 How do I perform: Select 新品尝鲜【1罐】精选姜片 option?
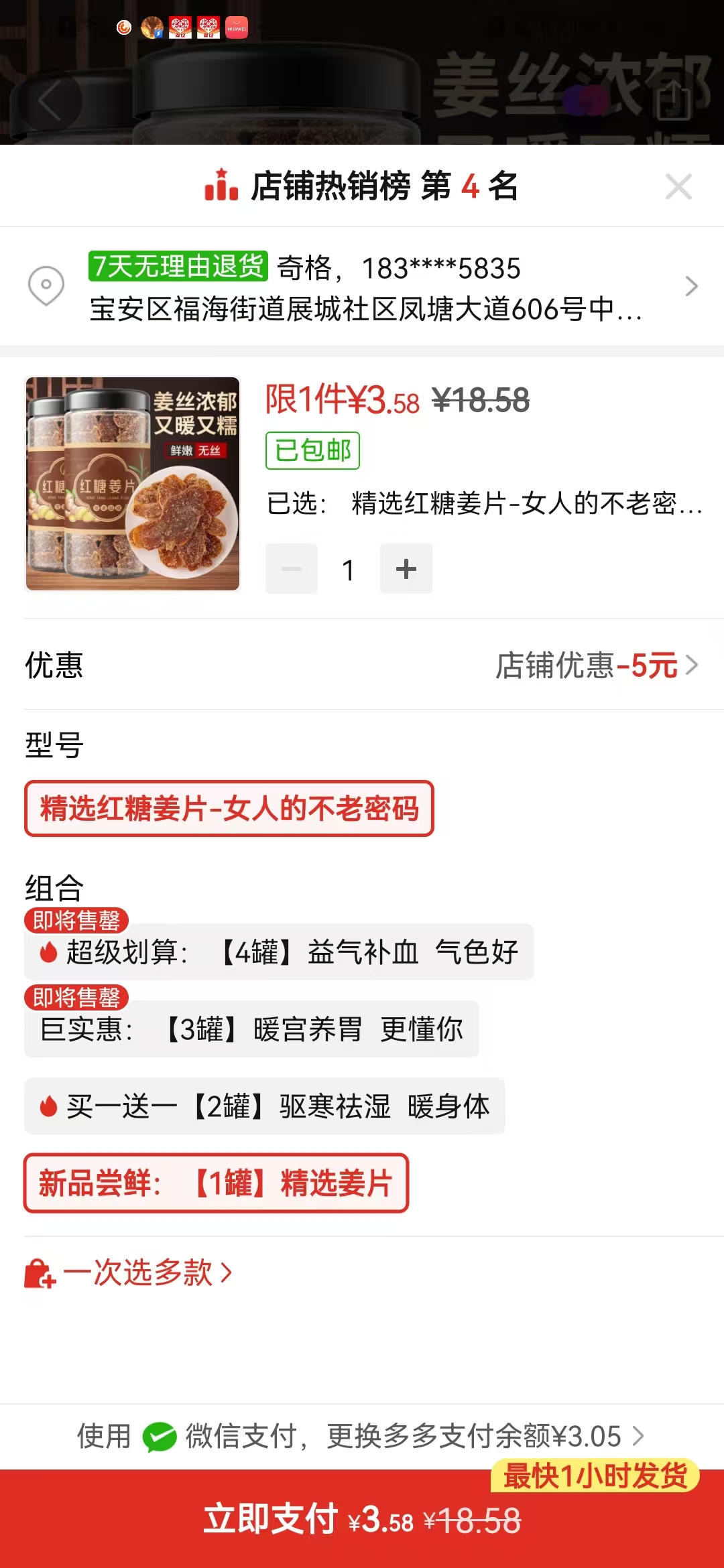click(216, 1183)
